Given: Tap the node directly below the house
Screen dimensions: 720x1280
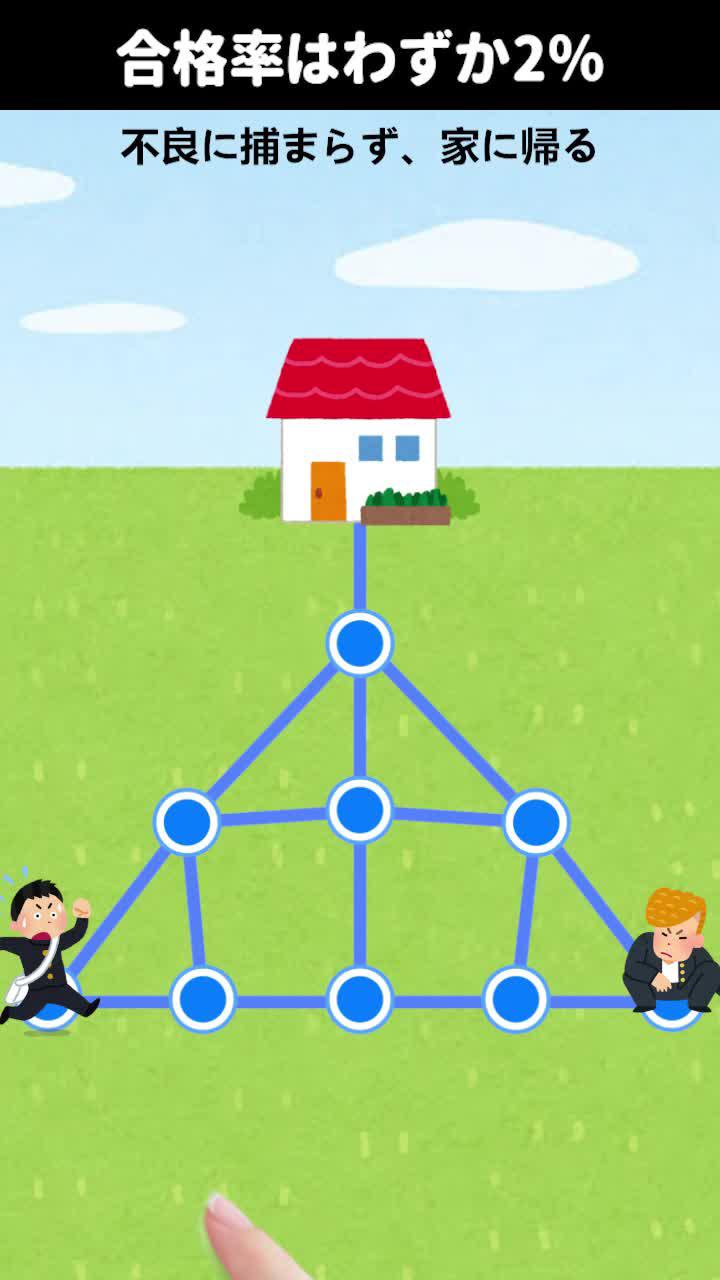Looking at the screenshot, I should 360,644.
